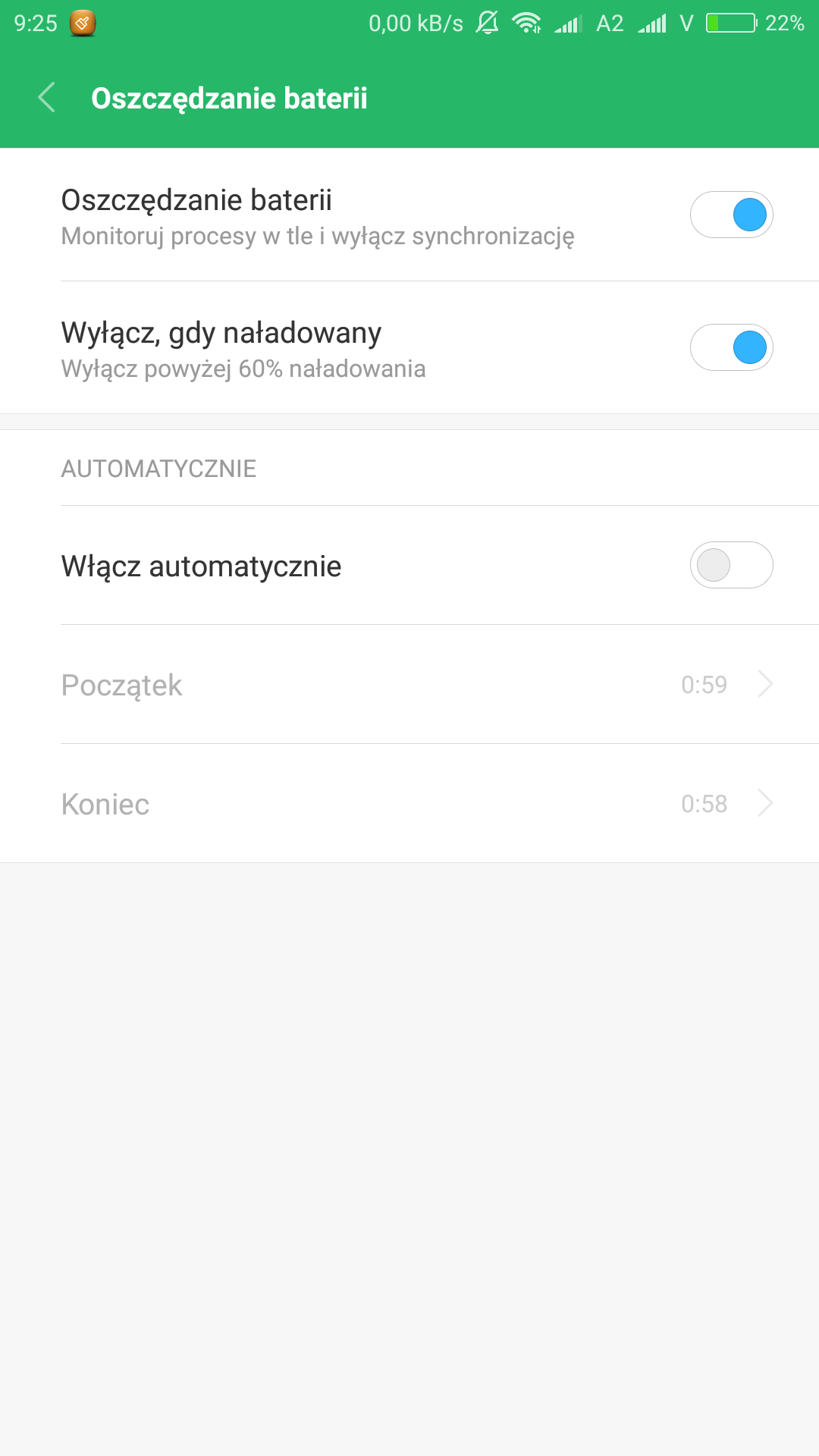This screenshot has height=1456, width=819.
Task: Turn off Wyłącz, gdy naładowany
Action: [x=731, y=347]
